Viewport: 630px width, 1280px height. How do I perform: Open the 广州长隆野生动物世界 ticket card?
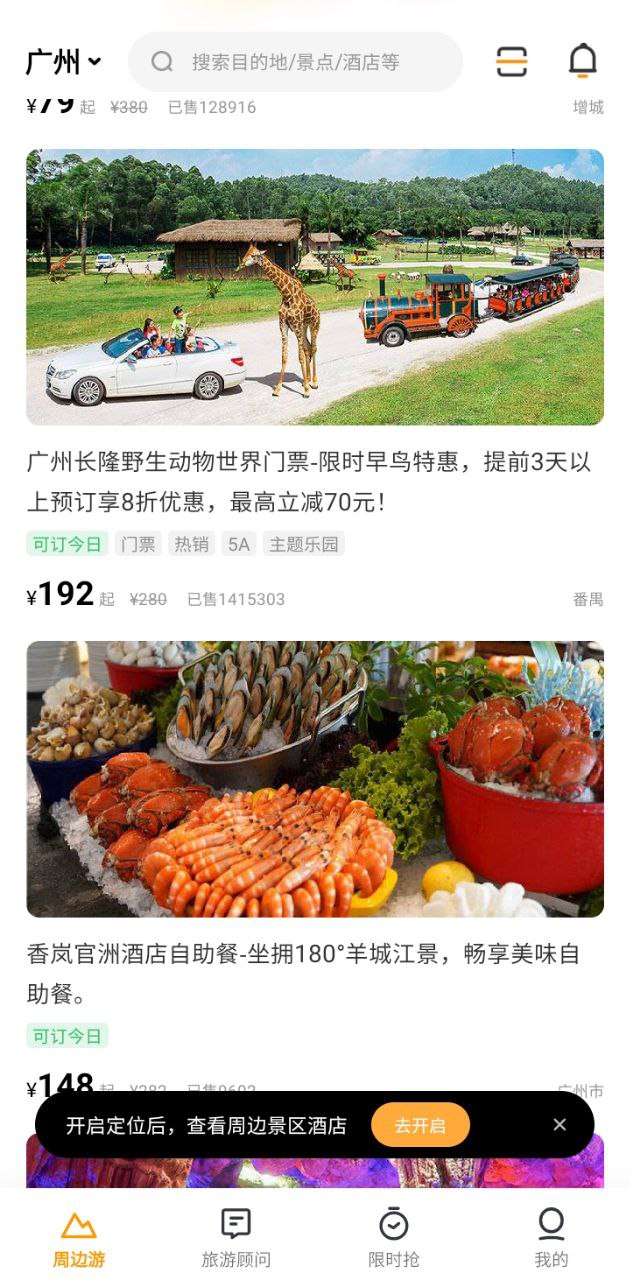click(314, 288)
